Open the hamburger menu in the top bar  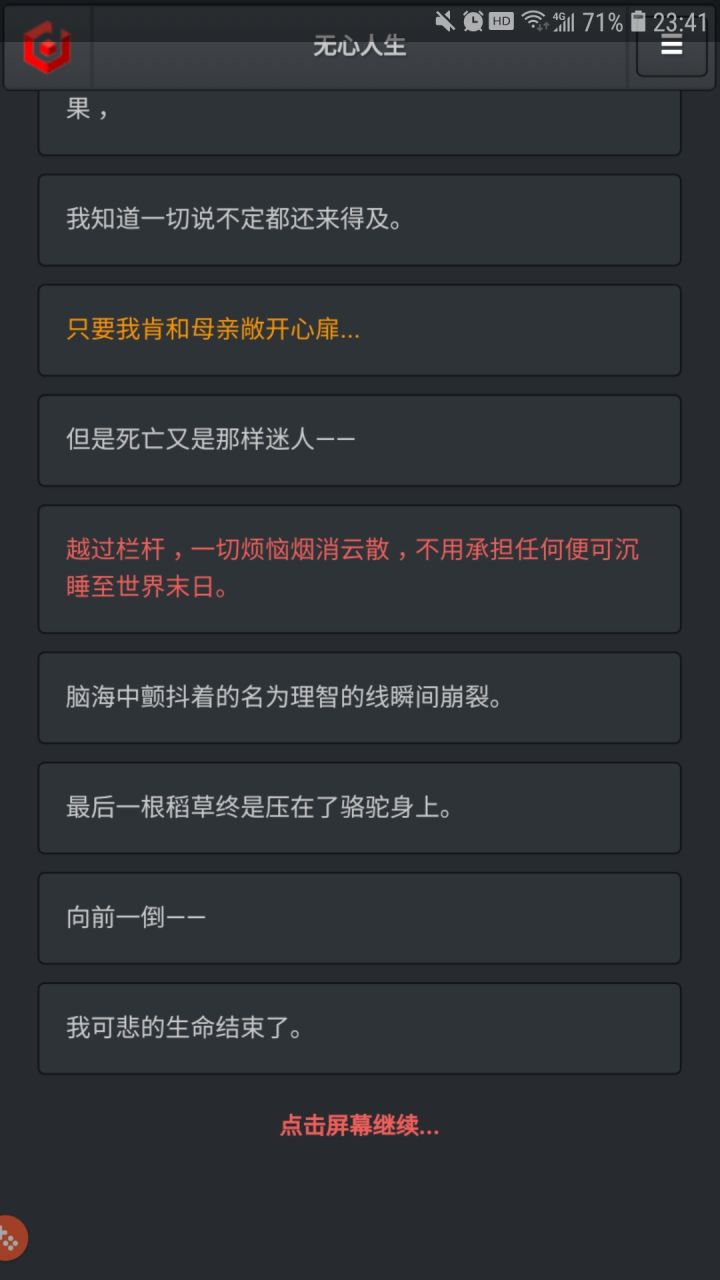pyautogui.click(x=671, y=47)
